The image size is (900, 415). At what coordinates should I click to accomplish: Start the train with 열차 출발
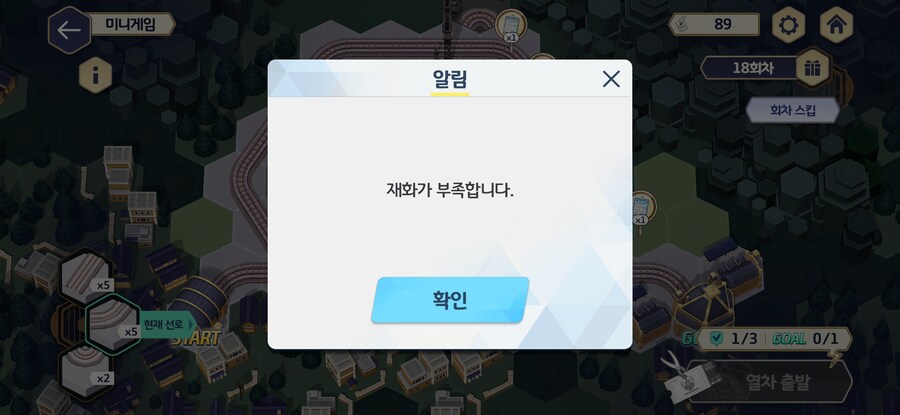pos(778,380)
